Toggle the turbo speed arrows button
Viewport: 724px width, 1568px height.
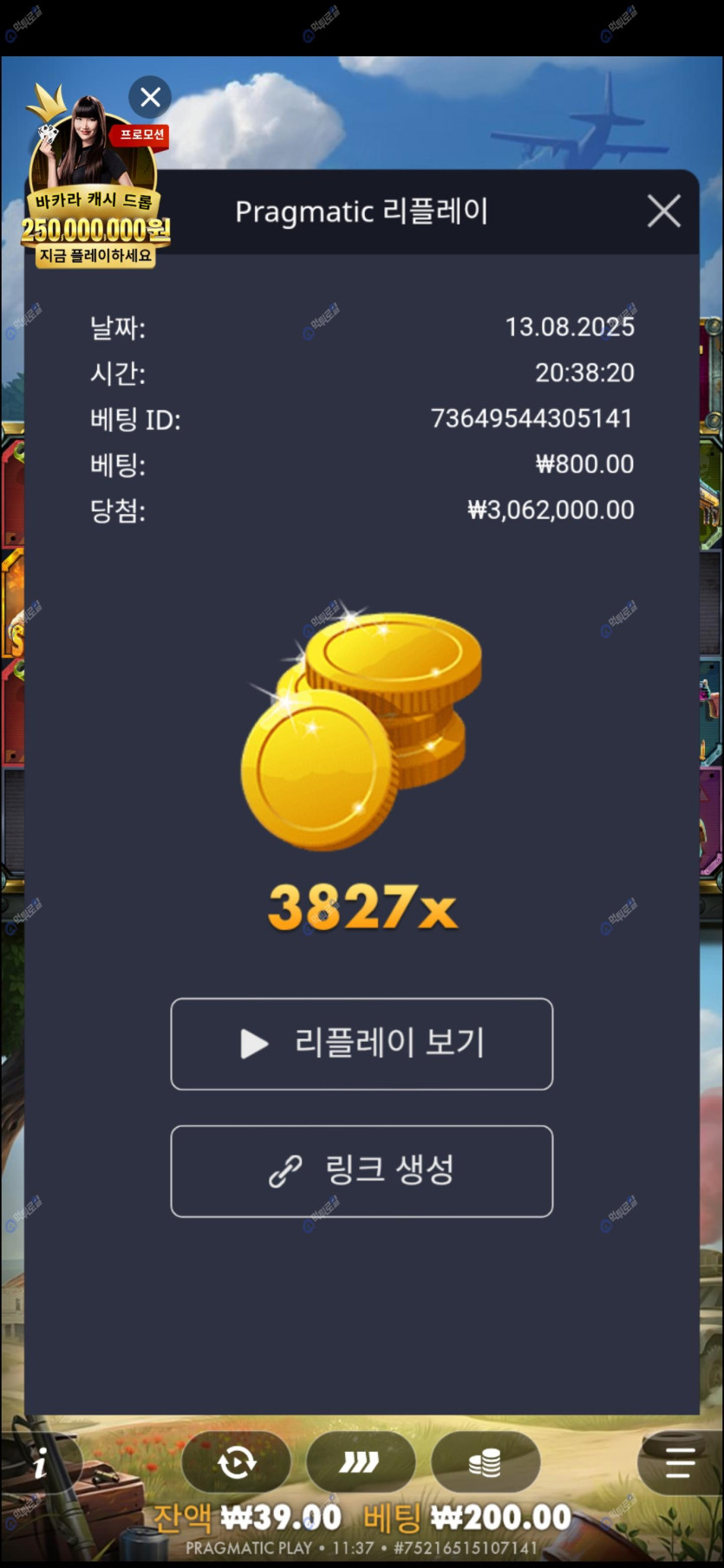360,1462
